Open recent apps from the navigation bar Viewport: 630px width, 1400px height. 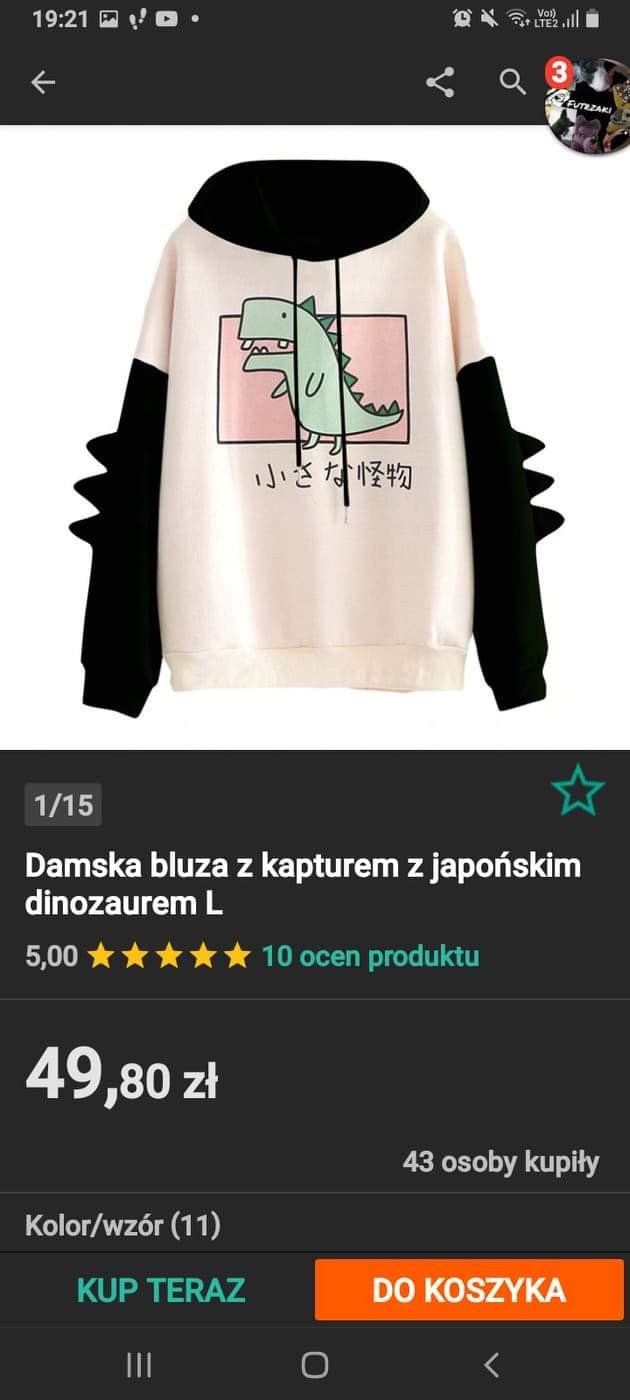click(x=139, y=1364)
